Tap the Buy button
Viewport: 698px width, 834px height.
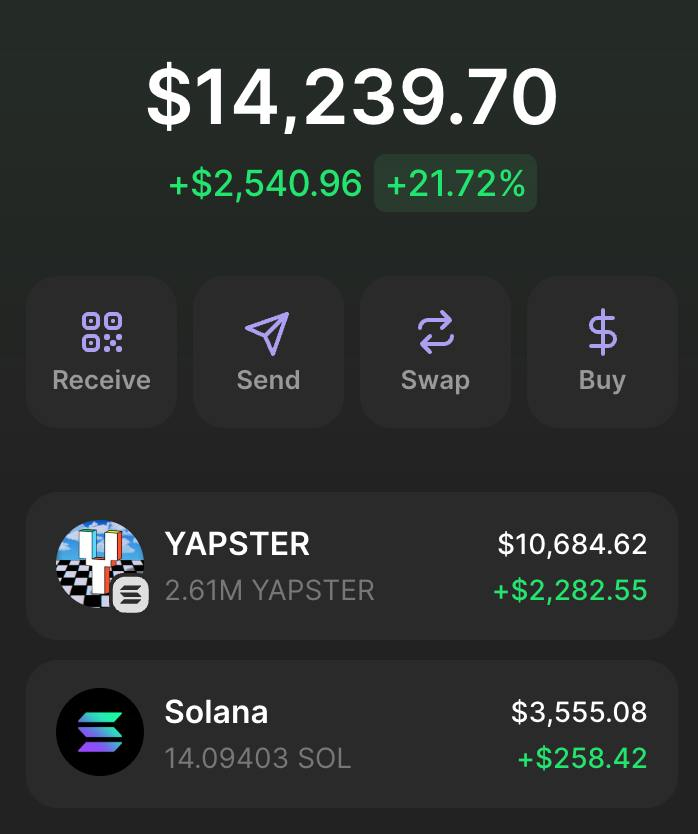602,352
